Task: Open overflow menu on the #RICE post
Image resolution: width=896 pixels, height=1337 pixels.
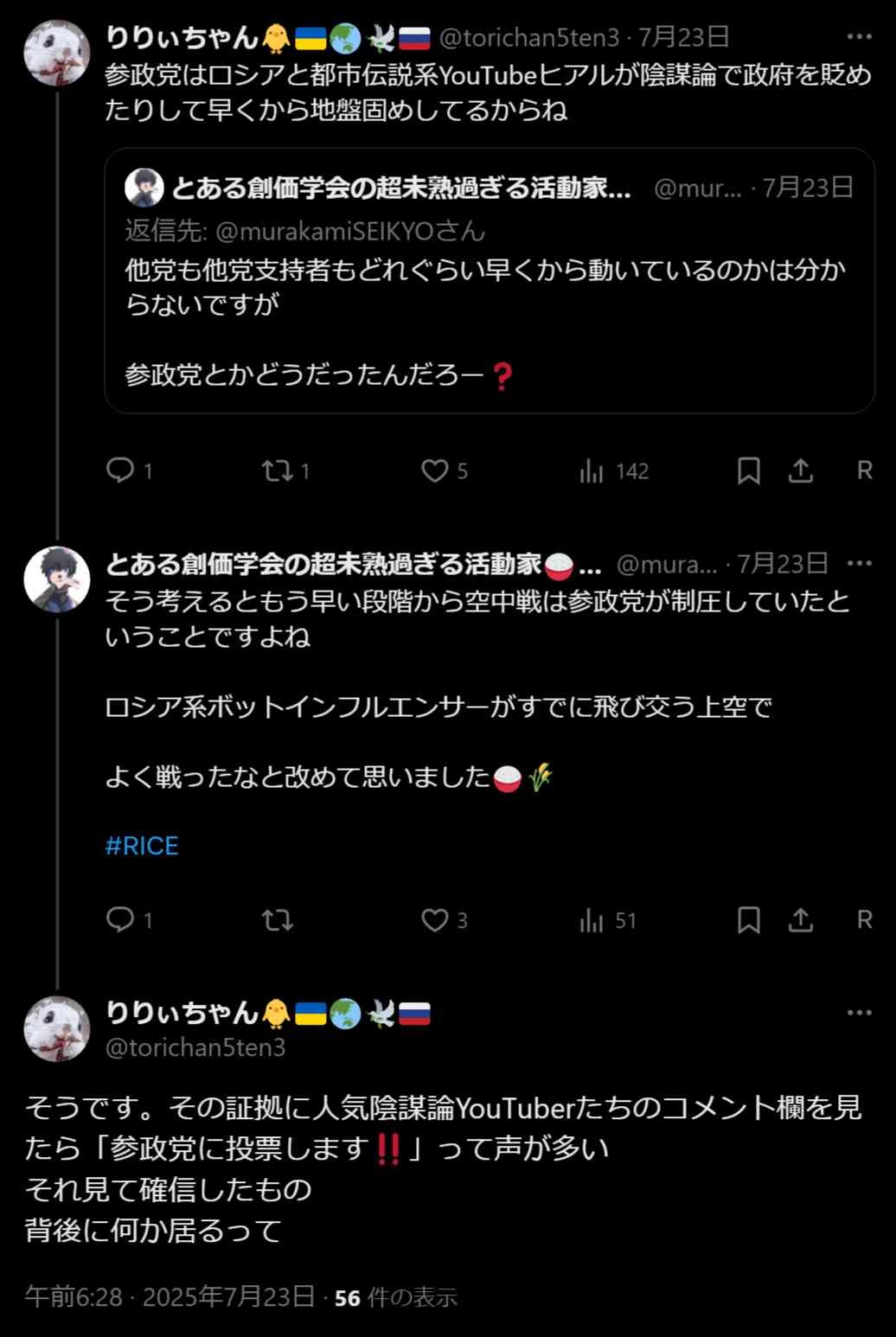Action: click(x=859, y=564)
